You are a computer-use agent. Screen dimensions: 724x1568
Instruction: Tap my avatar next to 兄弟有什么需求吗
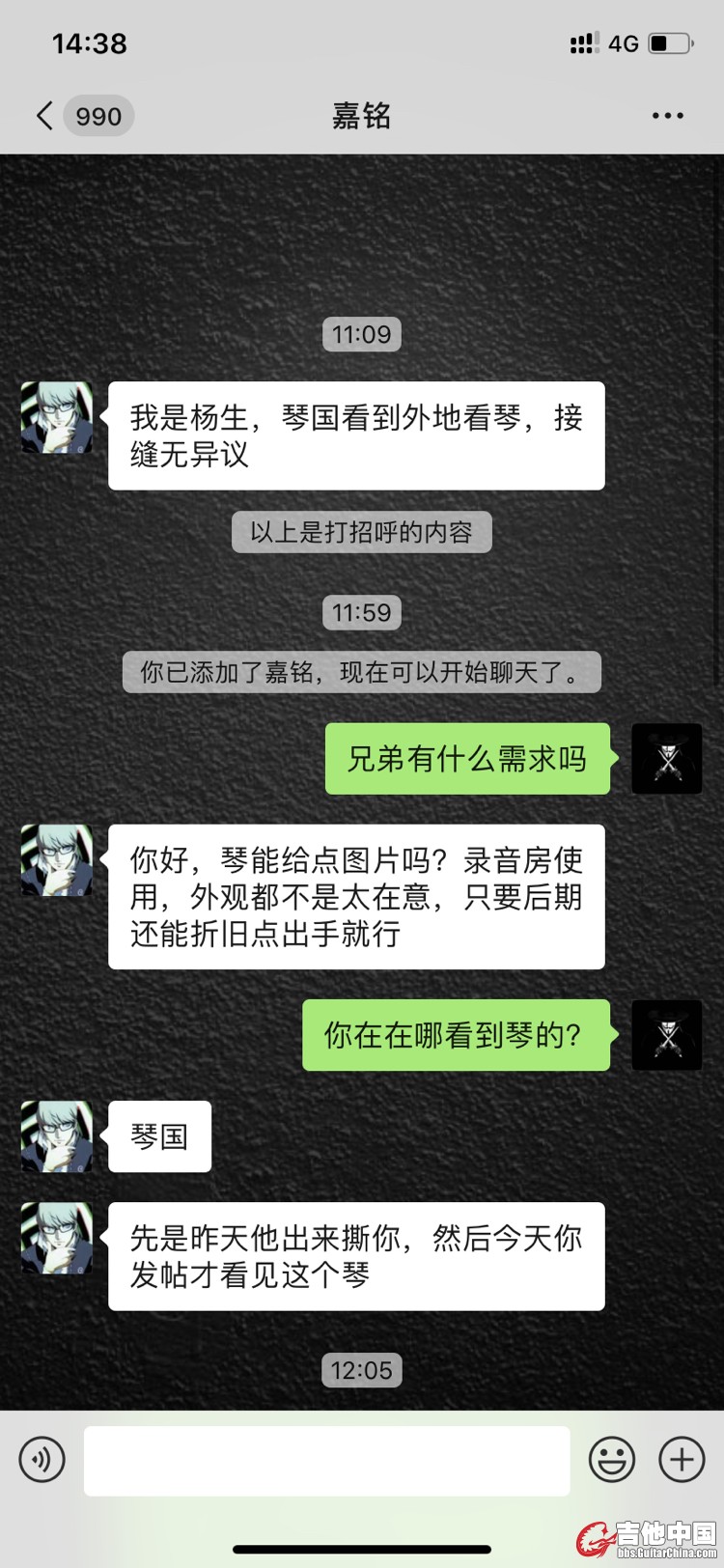[x=666, y=759]
